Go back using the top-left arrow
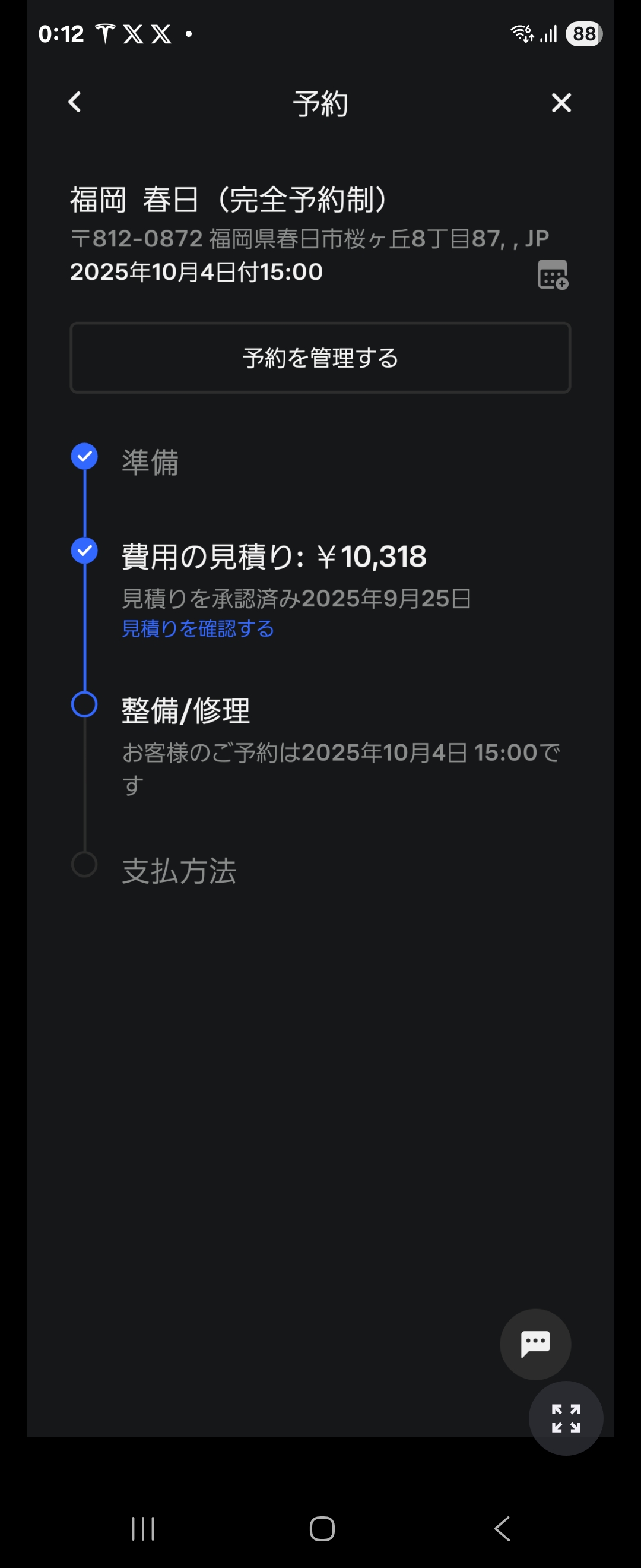Viewport: 641px width, 1568px height. 75,102
